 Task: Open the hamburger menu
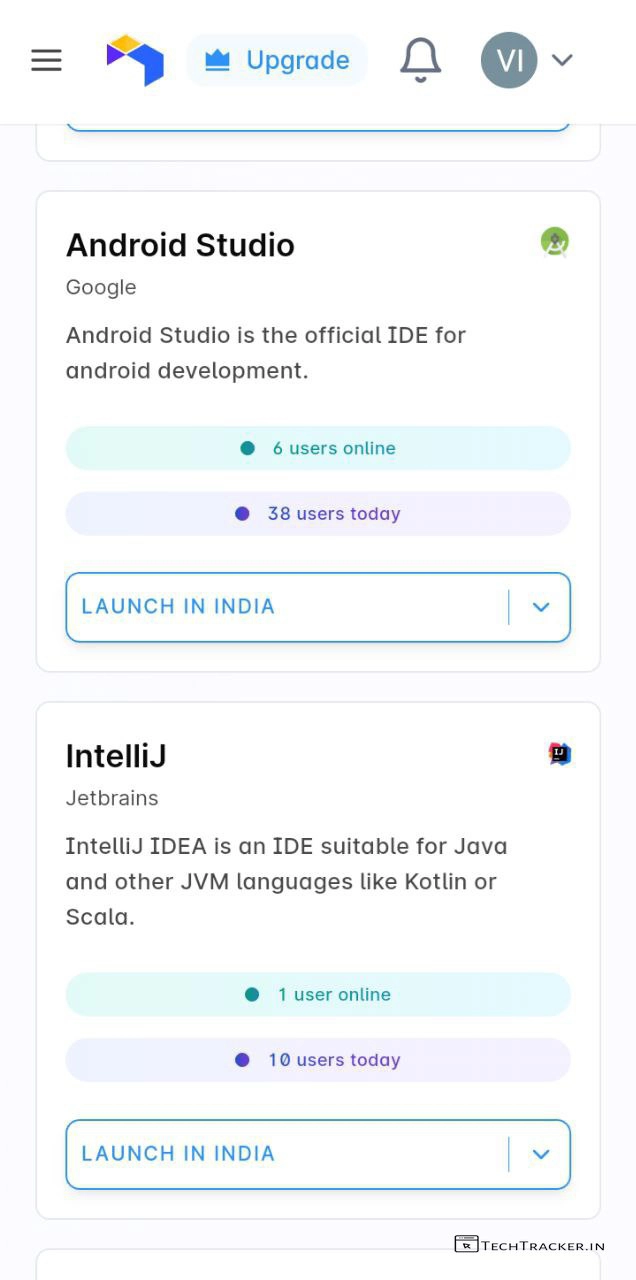pos(46,60)
